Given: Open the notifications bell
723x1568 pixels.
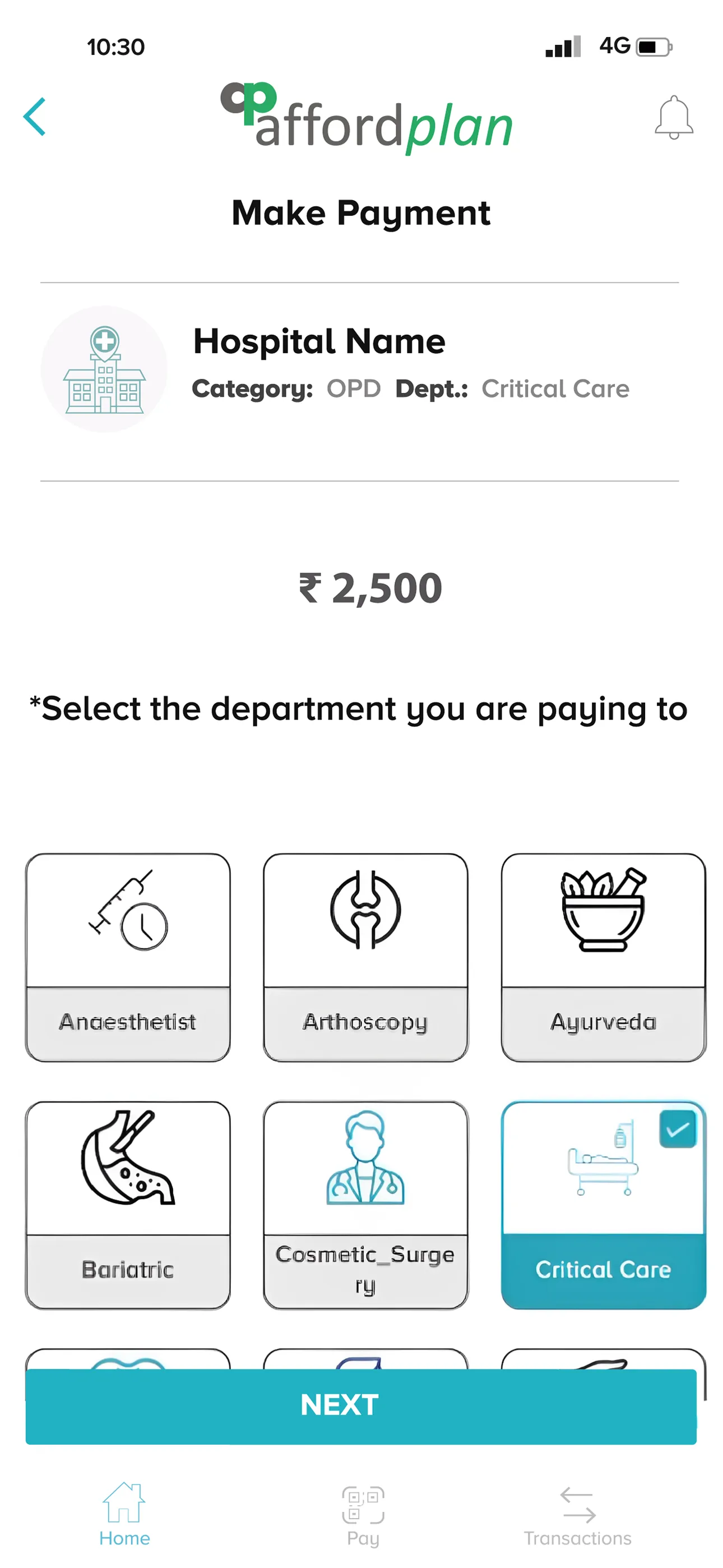Looking at the screenshot, I should (x=674, y=117).
